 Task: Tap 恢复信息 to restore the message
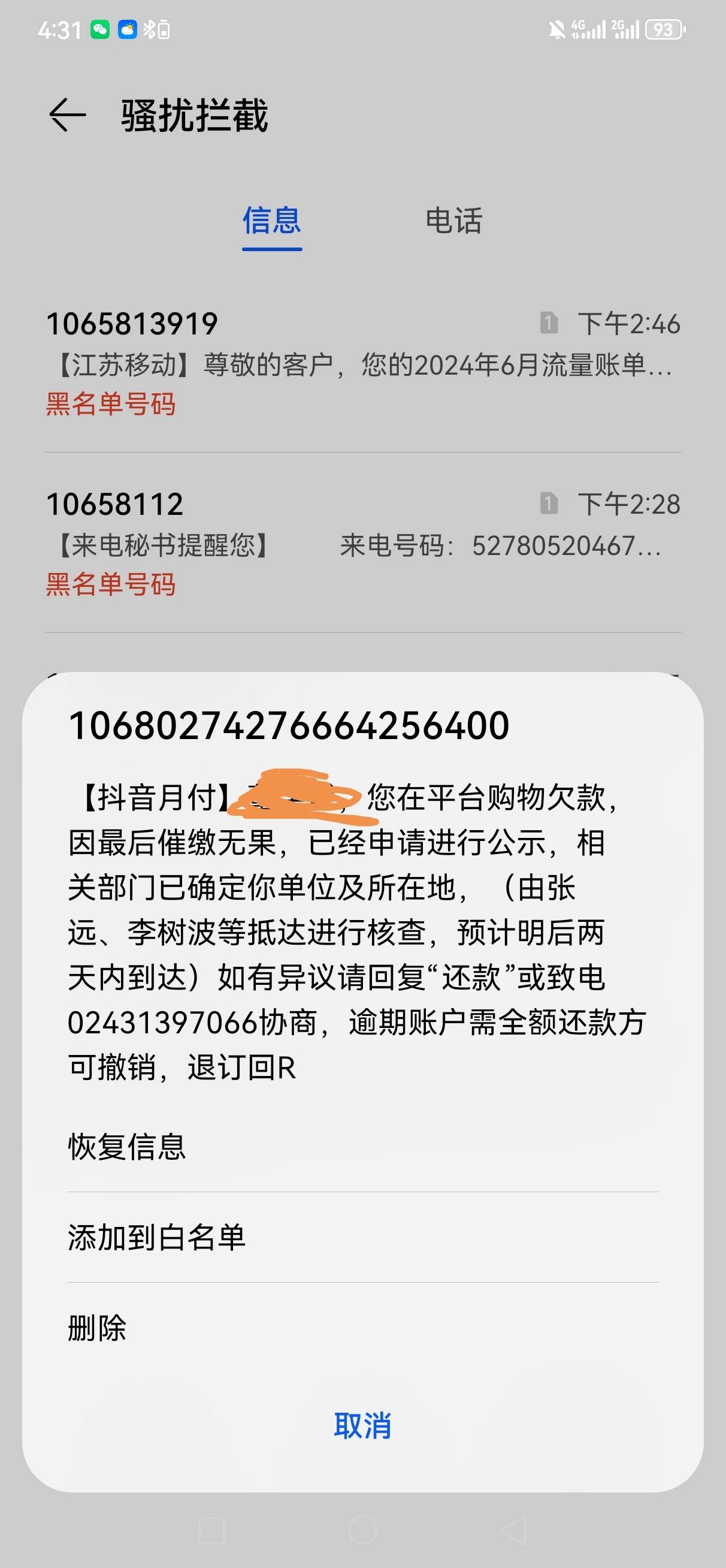coord(362,1147)
